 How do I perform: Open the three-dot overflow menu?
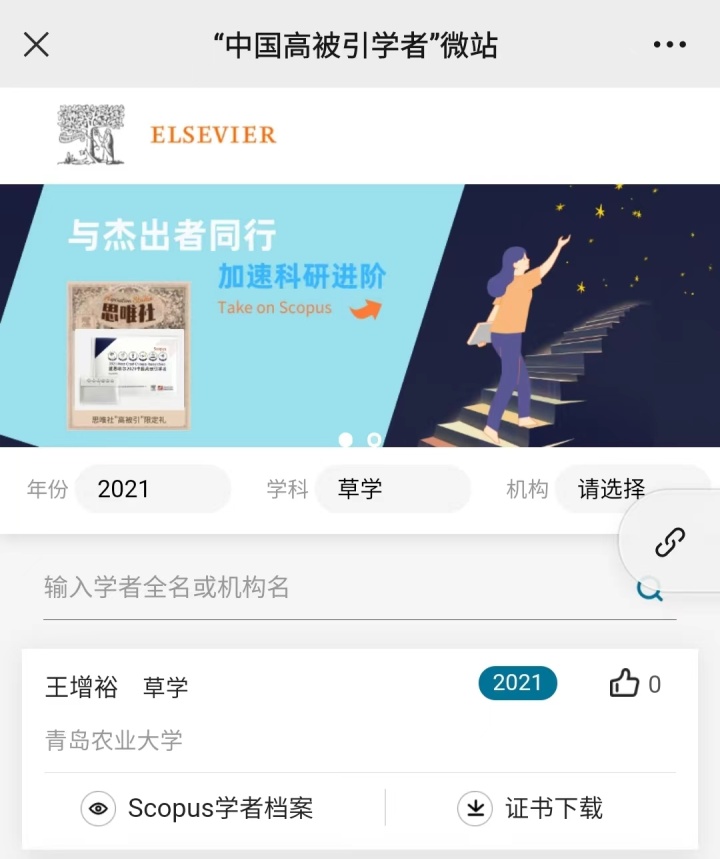pos(669,45)
